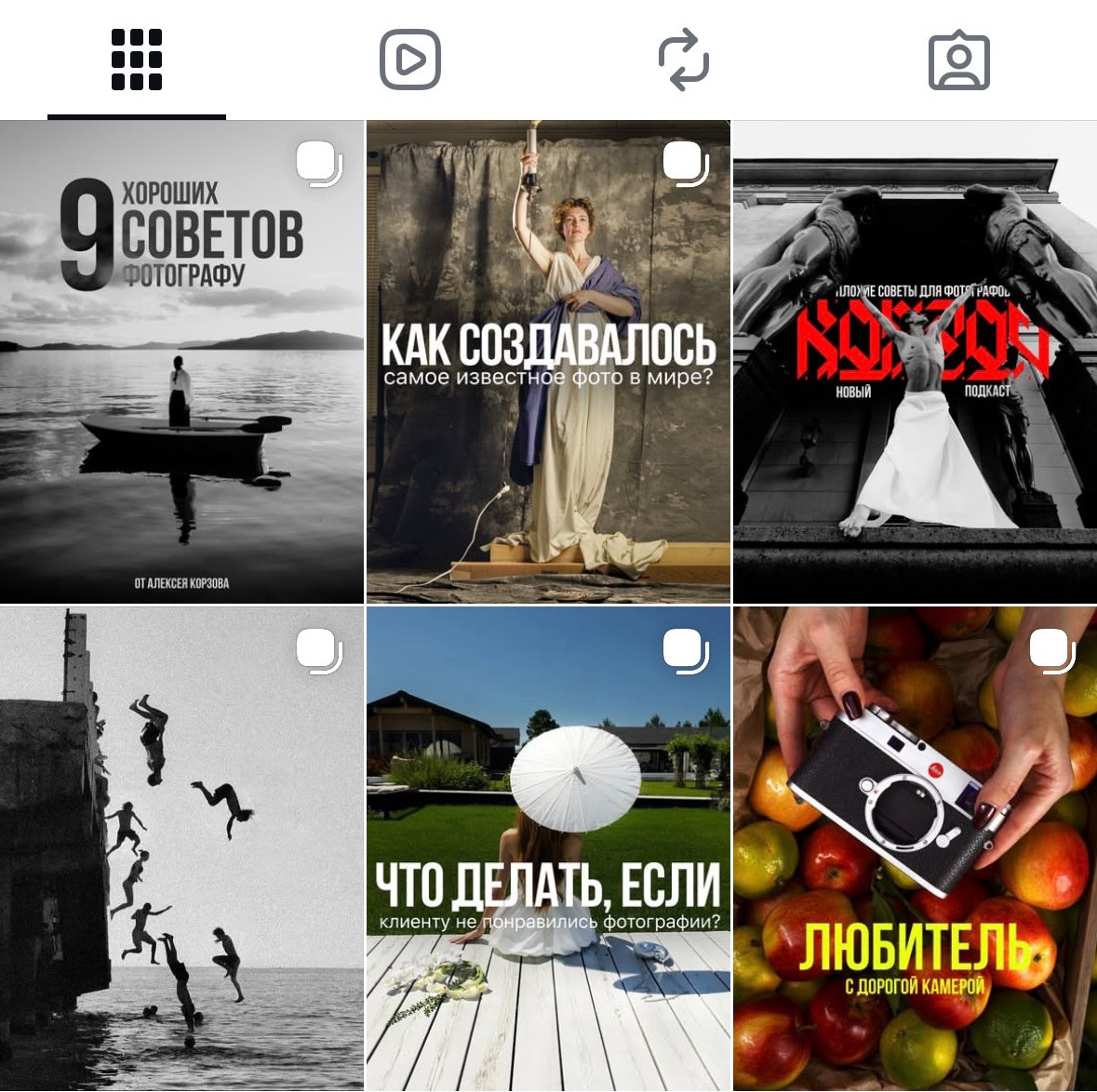The width and height of the screenshot is (1097, 1092).
Task: Open the "Любитель с дорогой камерой" post
Action: (x=915, y=848)
